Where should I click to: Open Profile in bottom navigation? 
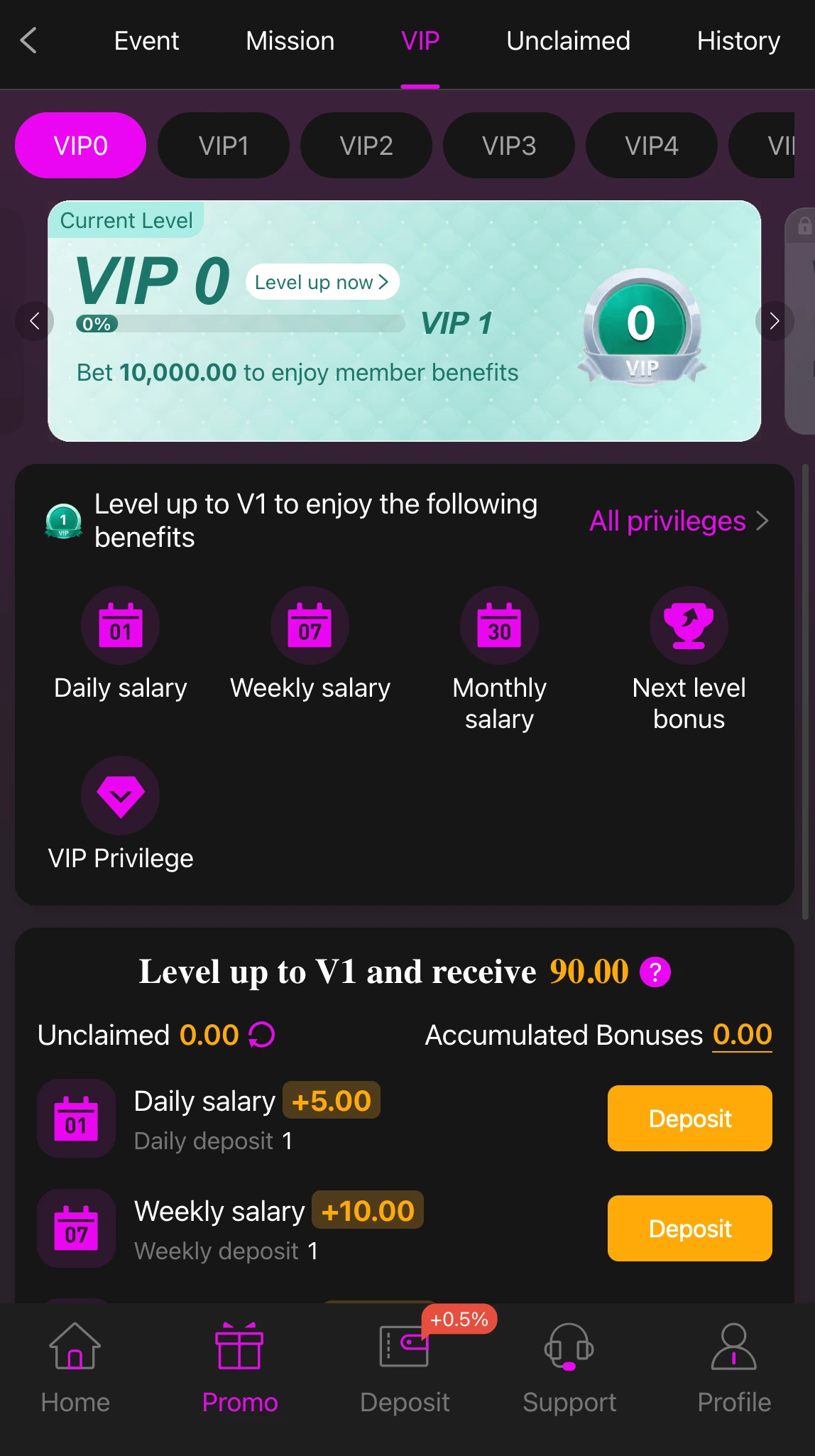tap(734, 1369)
